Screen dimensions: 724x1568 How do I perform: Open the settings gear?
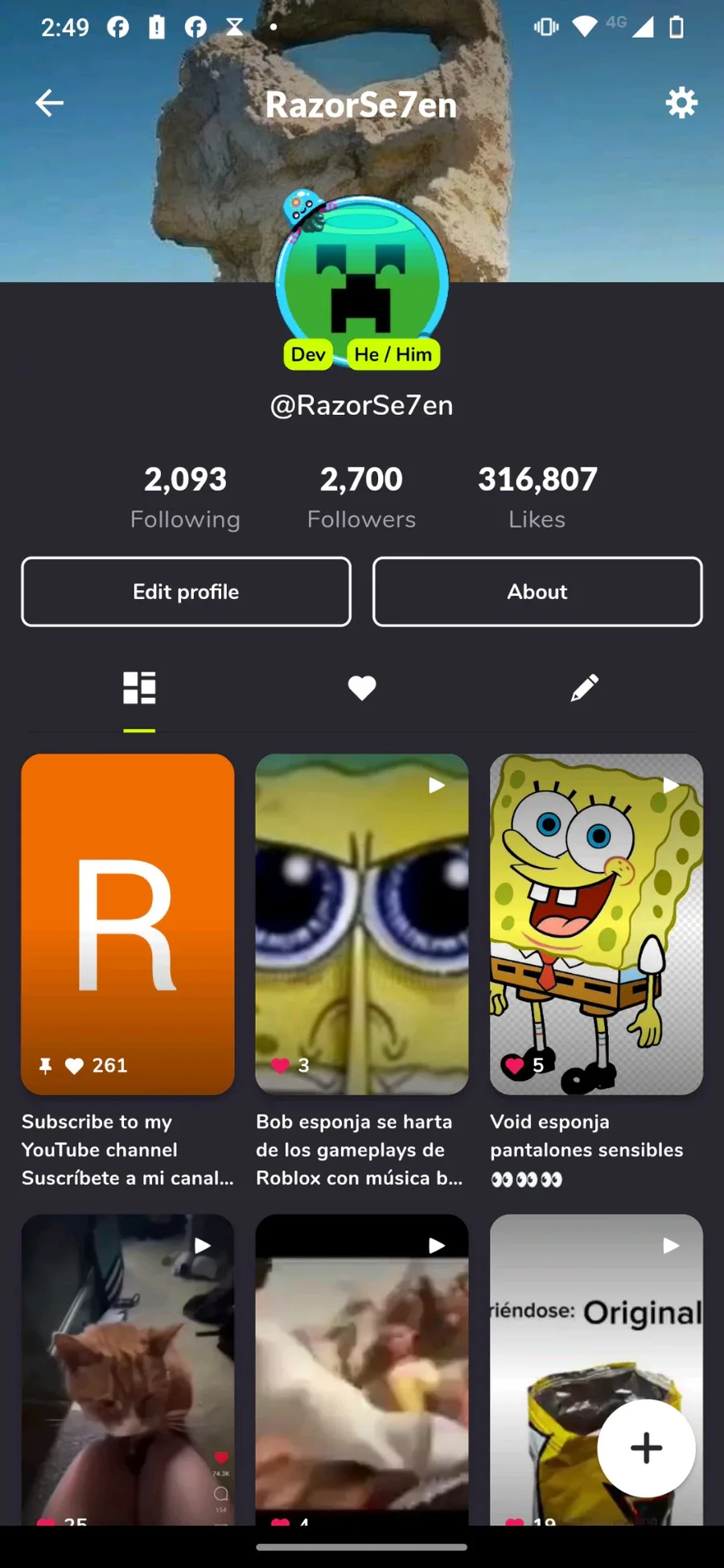[x=681, y=103]
